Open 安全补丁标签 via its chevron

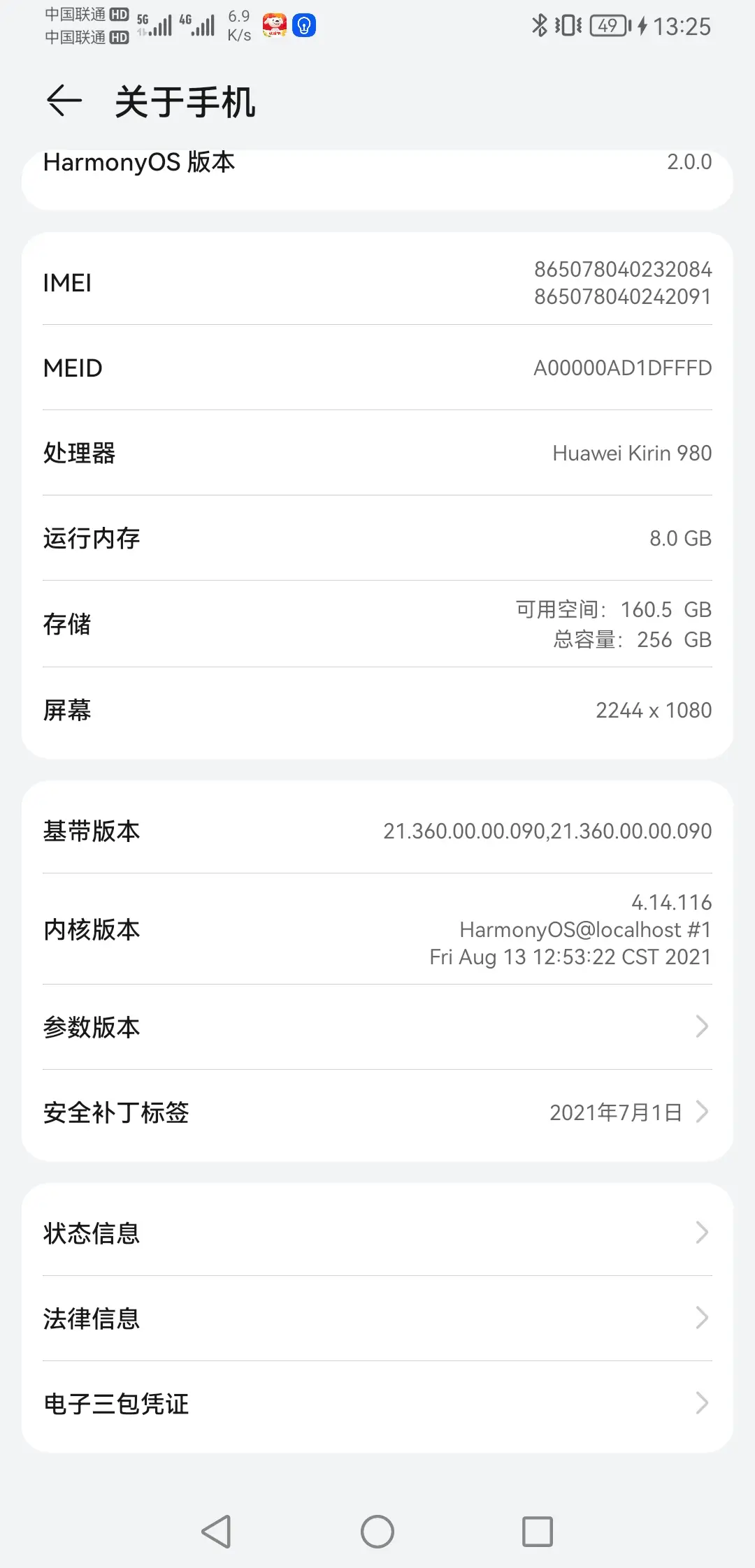pos(703,1112)
